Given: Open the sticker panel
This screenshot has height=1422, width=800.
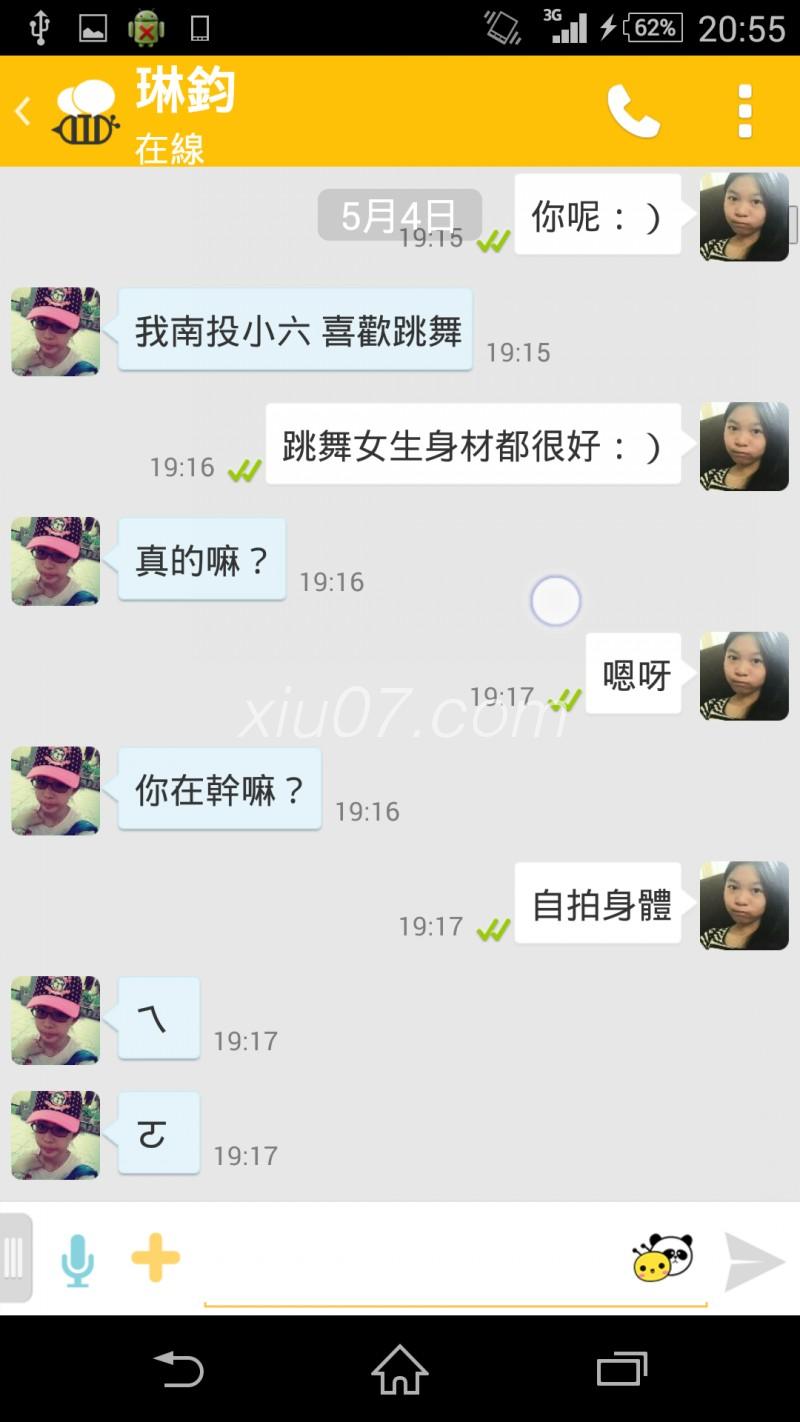Looking at the screenshot, I should [662, 1258].
